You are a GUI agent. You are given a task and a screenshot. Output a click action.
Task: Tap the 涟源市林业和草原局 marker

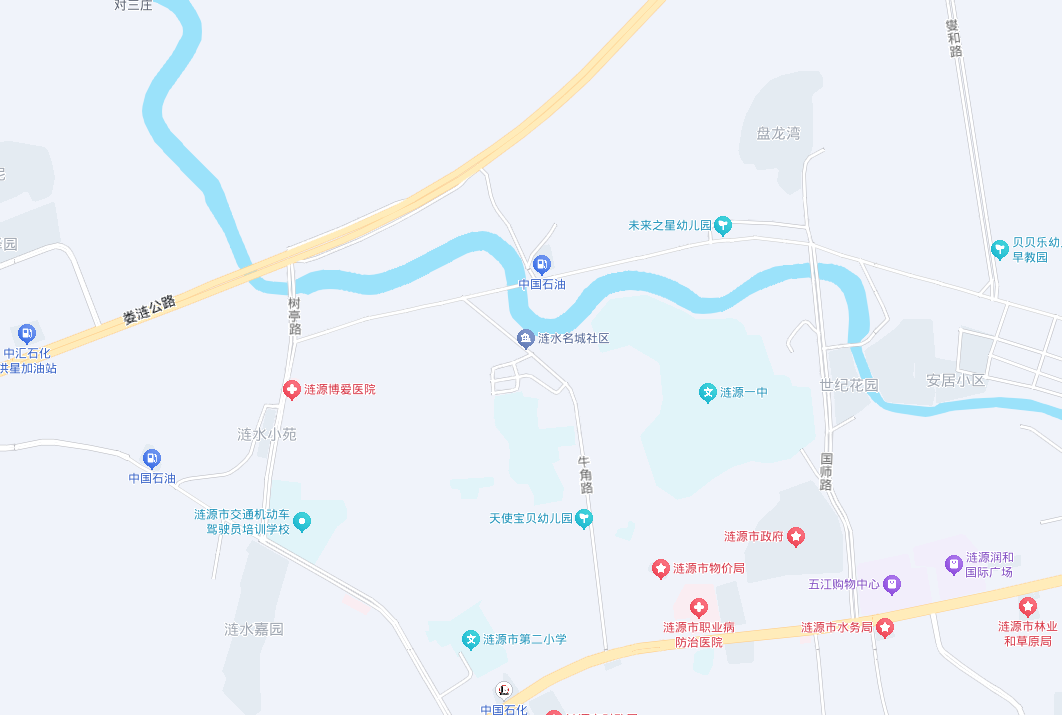(x=1027, y=606)
